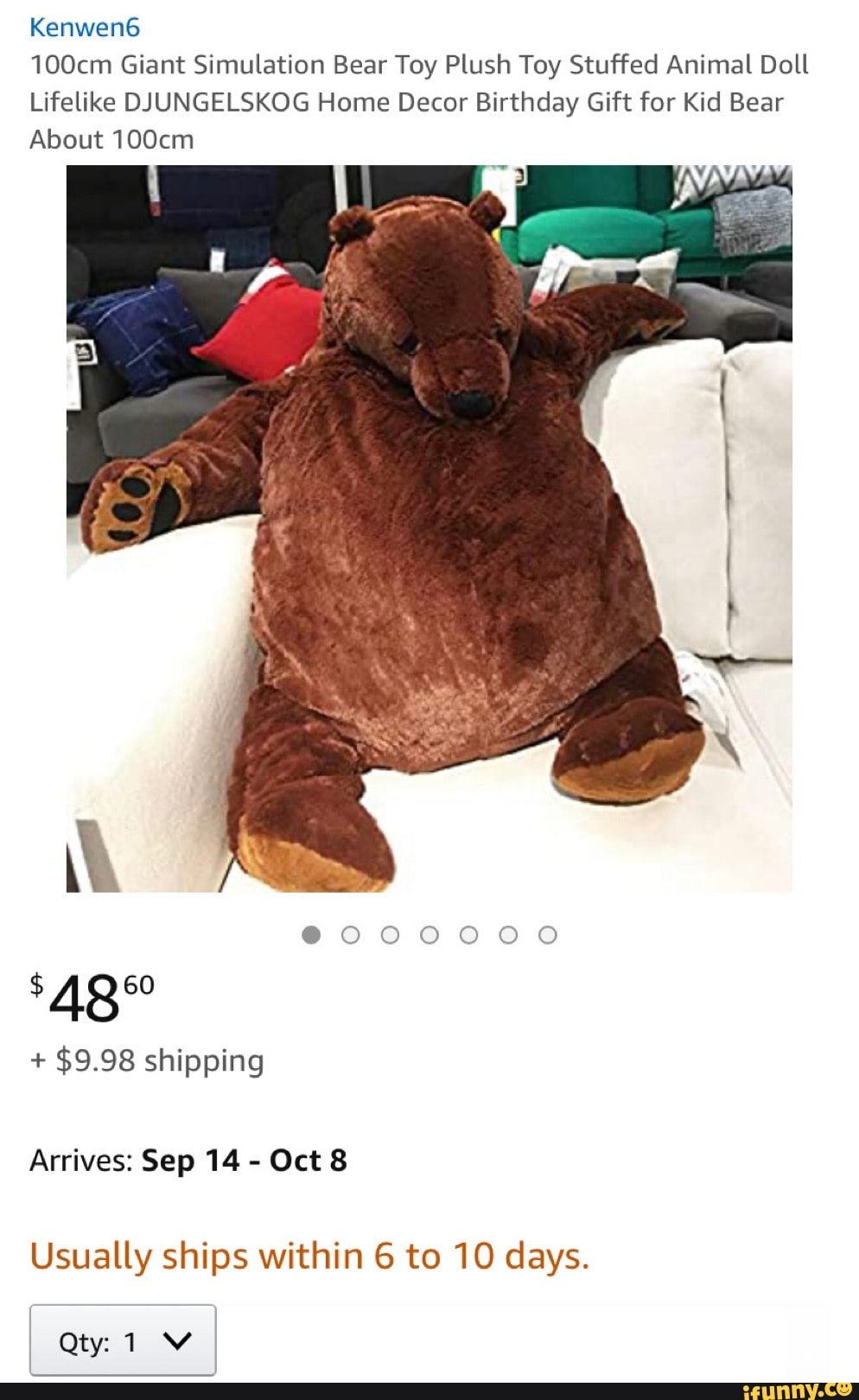The height and width of the screenshot is (1400, 859).
Task: Jump to the second image indicator dot
Action: [x=351, y=935]
